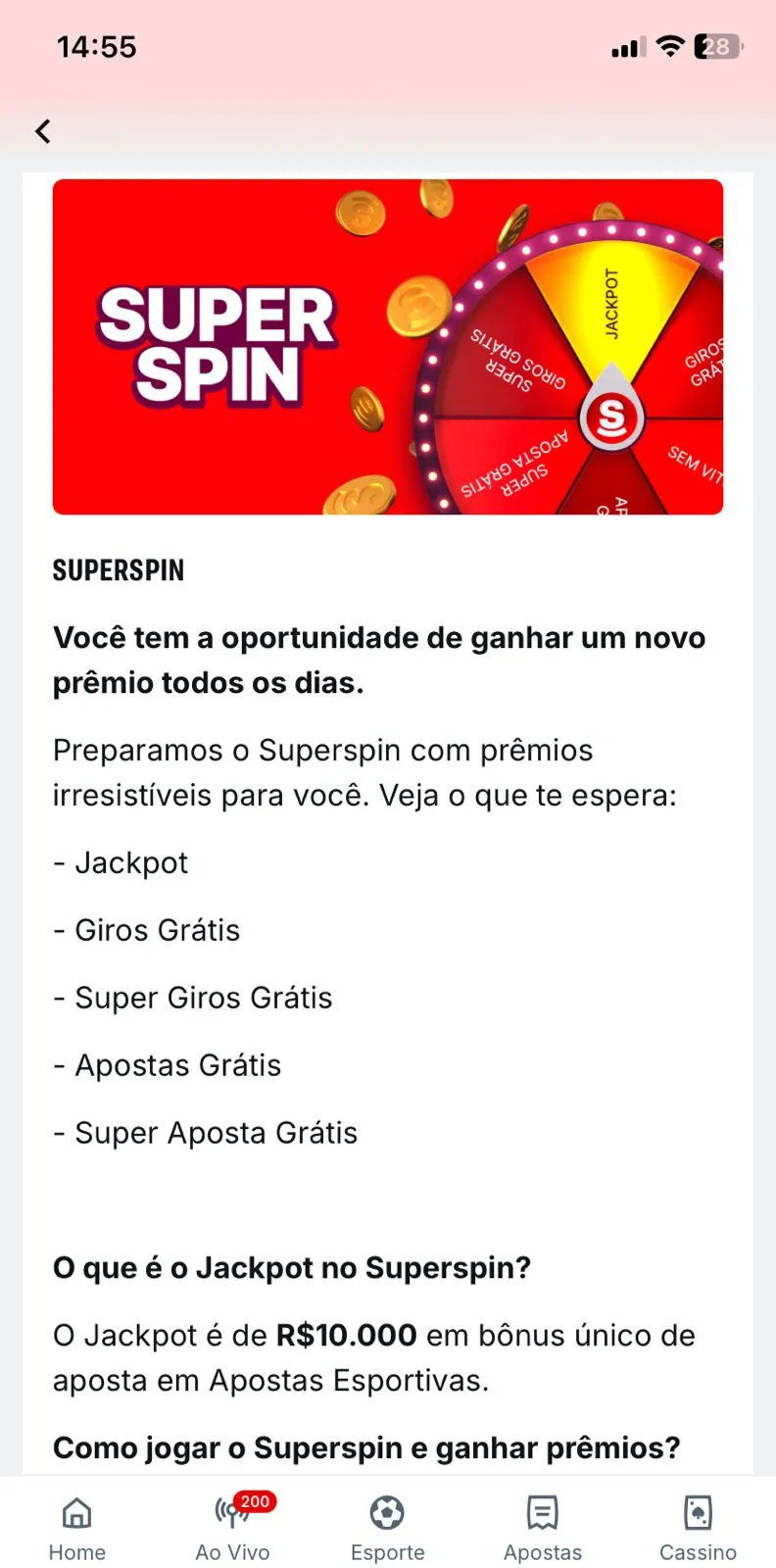
Task: Select the Home tab label
Action: pyautogui.click(x=76, y=1552)
